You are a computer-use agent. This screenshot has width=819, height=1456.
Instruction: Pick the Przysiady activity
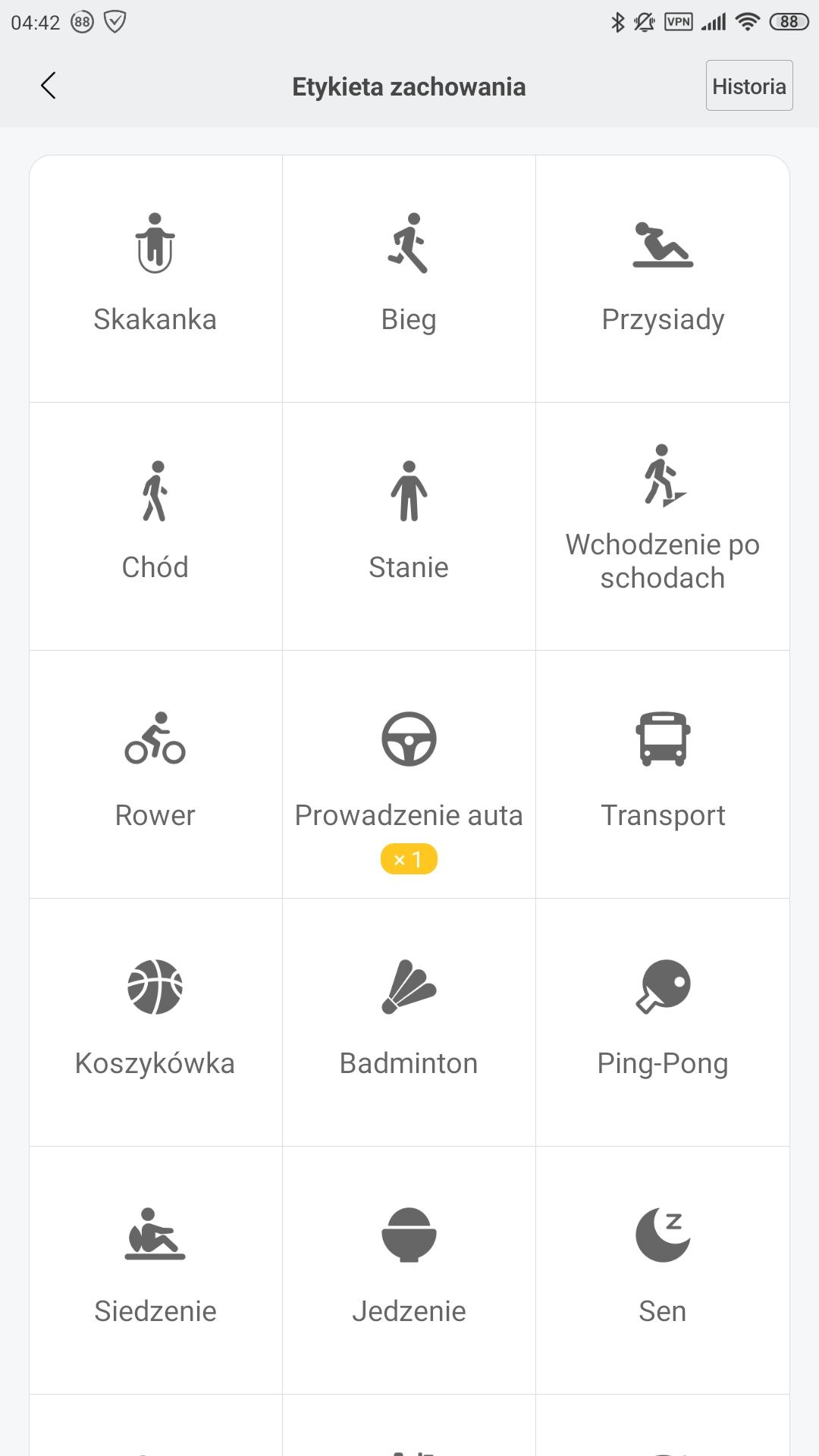(x=663, y=278)
